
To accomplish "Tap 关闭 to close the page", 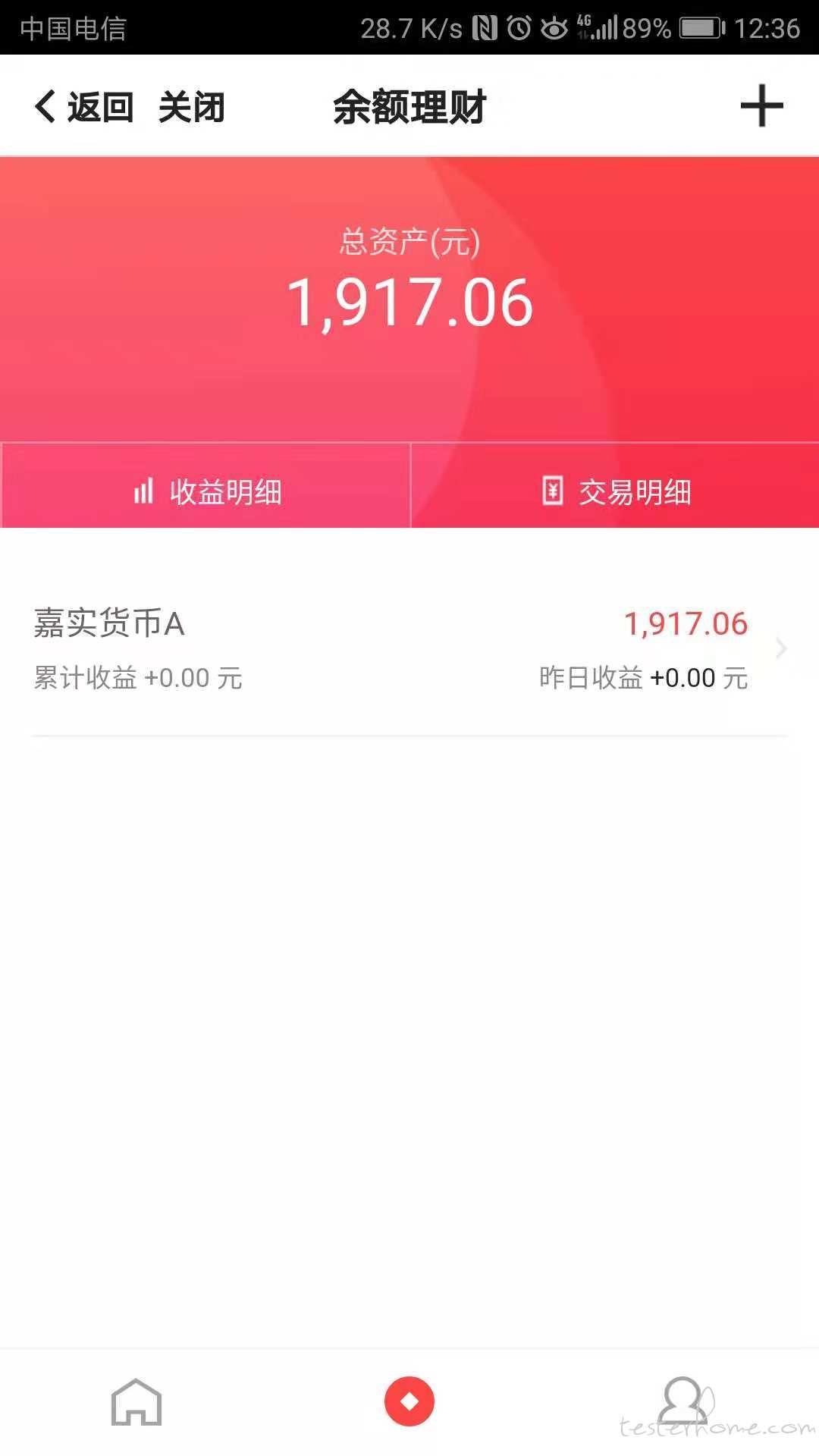I will (x=192, y=107).
